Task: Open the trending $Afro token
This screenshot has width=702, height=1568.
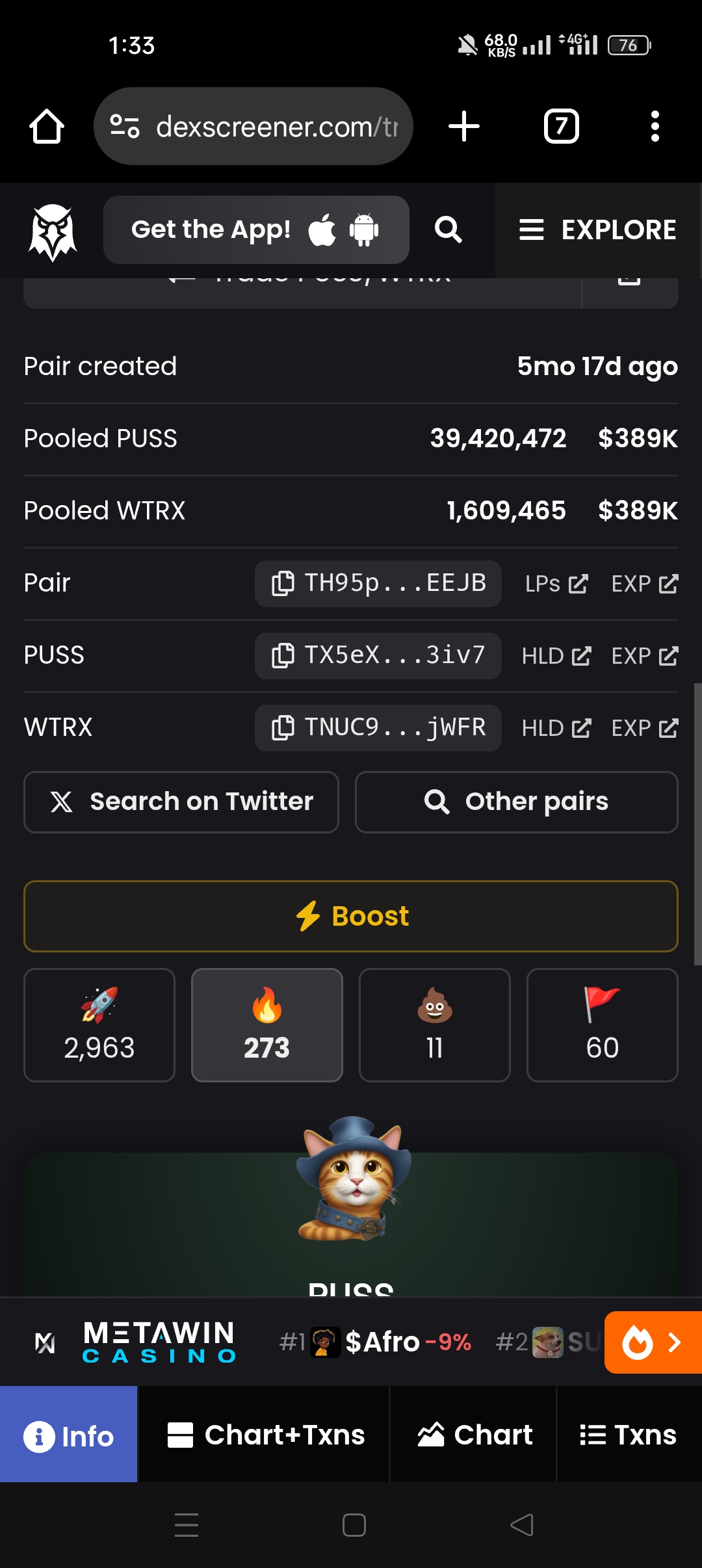Action: coord(382,1342)
